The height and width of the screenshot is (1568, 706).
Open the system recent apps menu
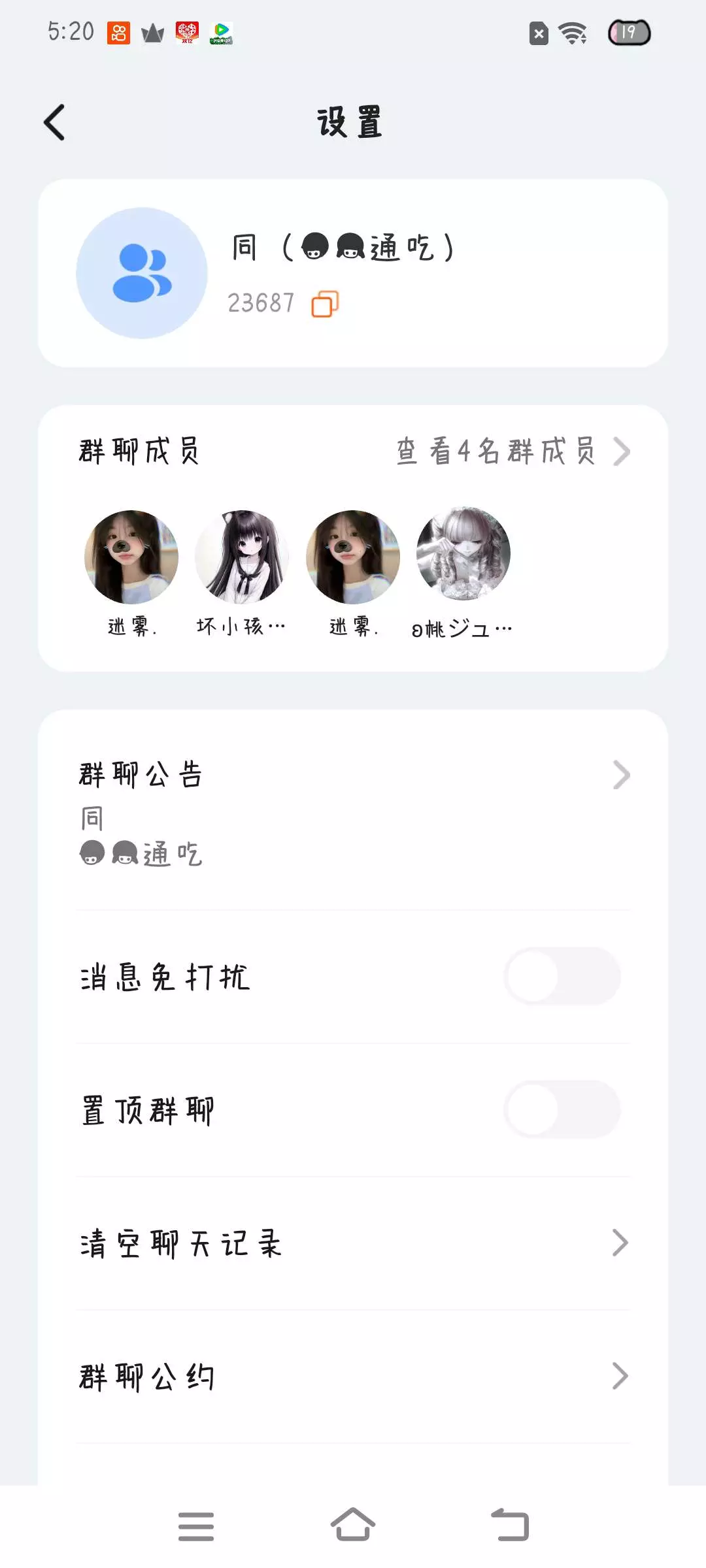click(x=196, y=1526)
